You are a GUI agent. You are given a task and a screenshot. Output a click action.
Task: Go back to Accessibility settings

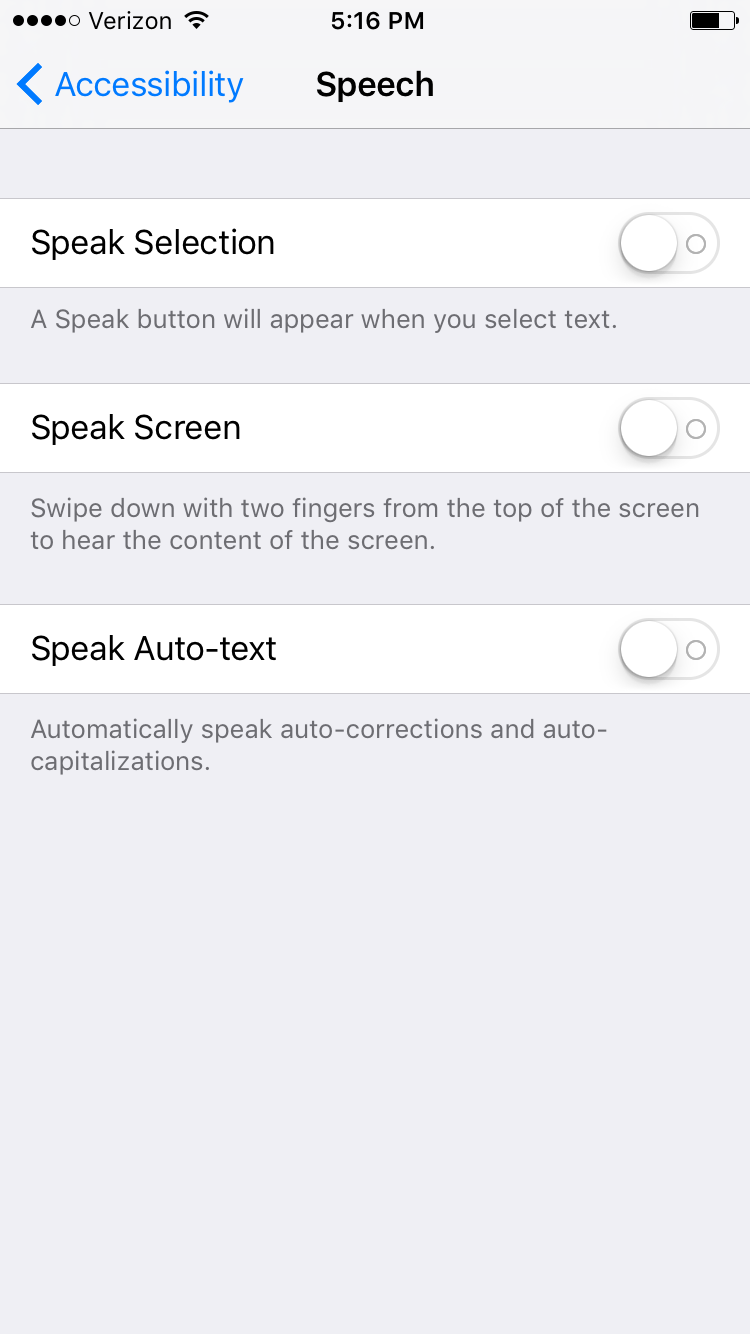(x=130, y=85)
